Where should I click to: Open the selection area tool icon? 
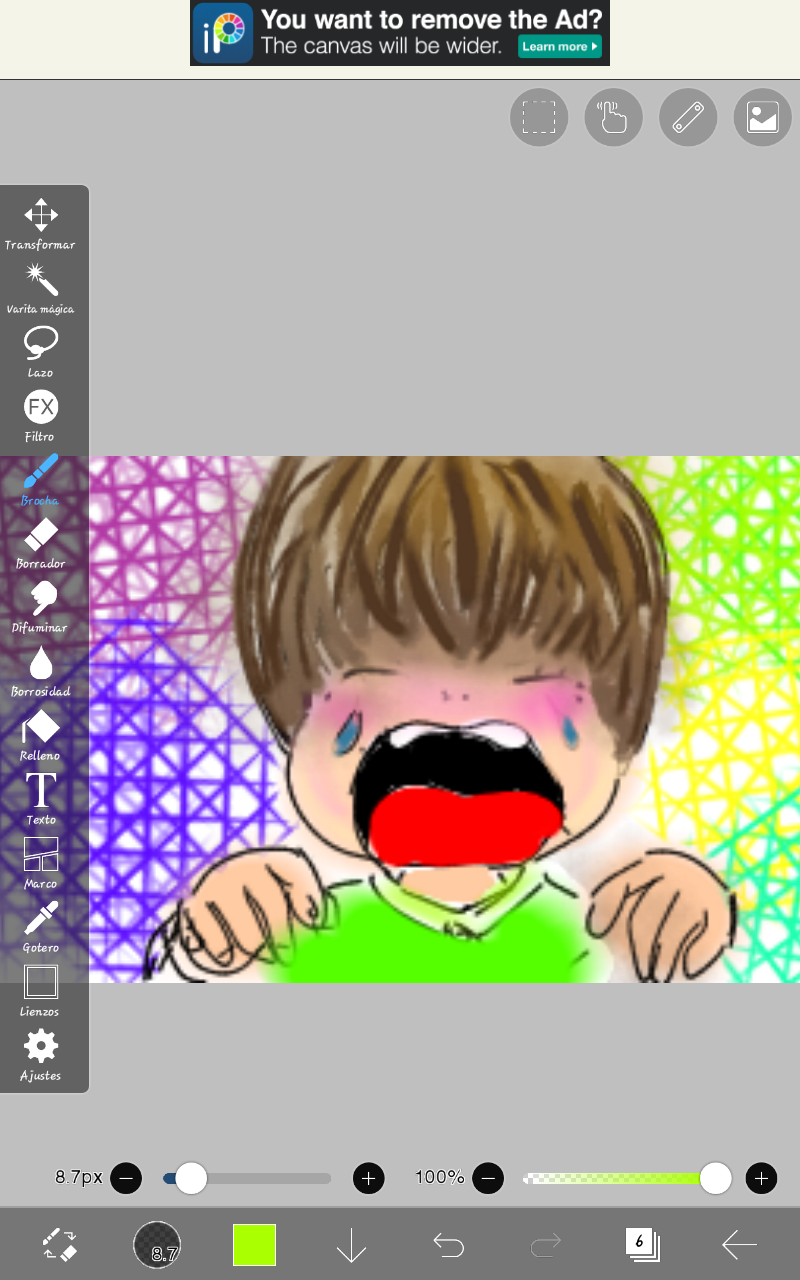pyautogui.click(x=539, y=117)
